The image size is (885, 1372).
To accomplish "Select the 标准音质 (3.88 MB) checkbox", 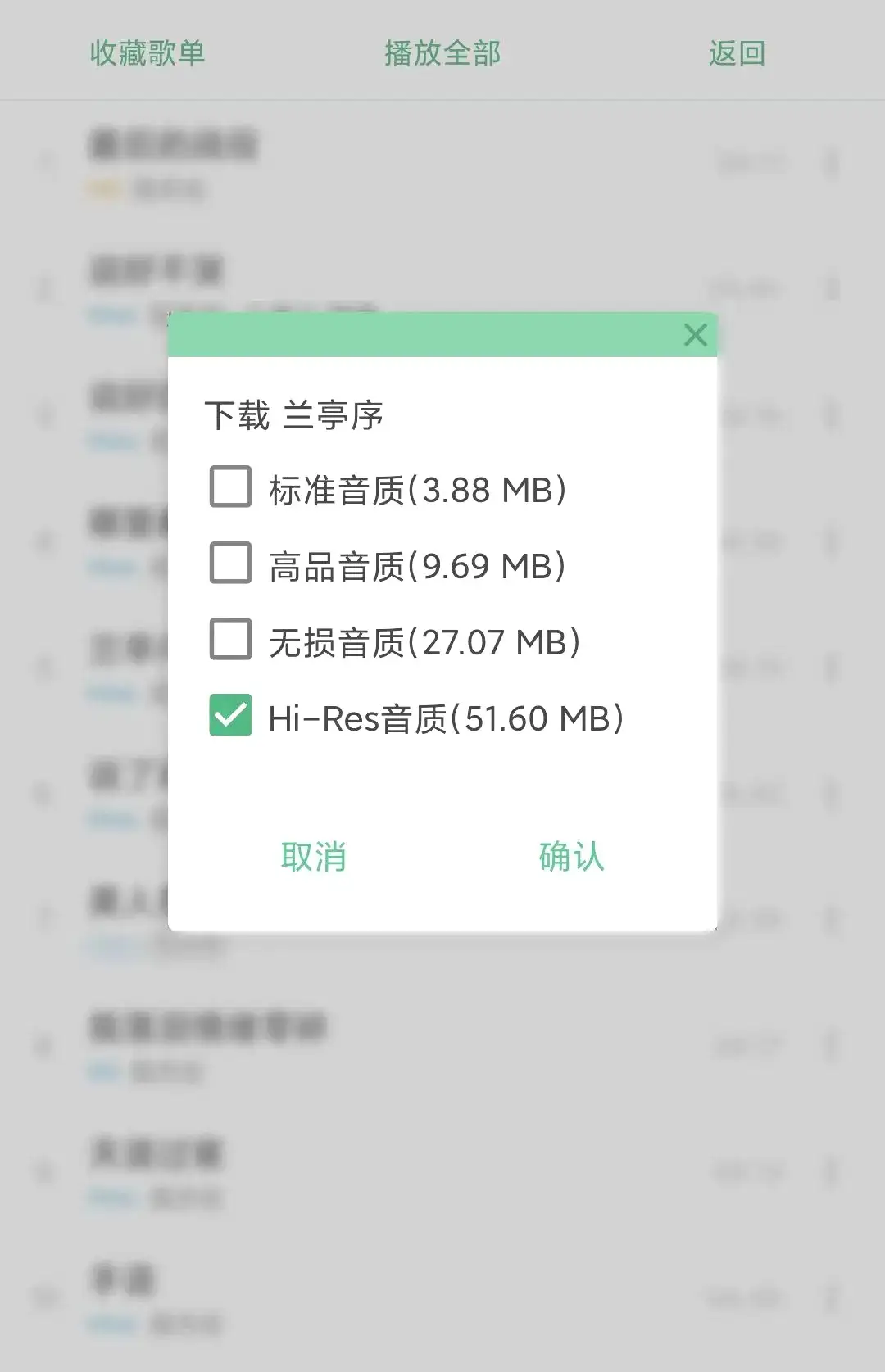I will [x=230, y=487].
